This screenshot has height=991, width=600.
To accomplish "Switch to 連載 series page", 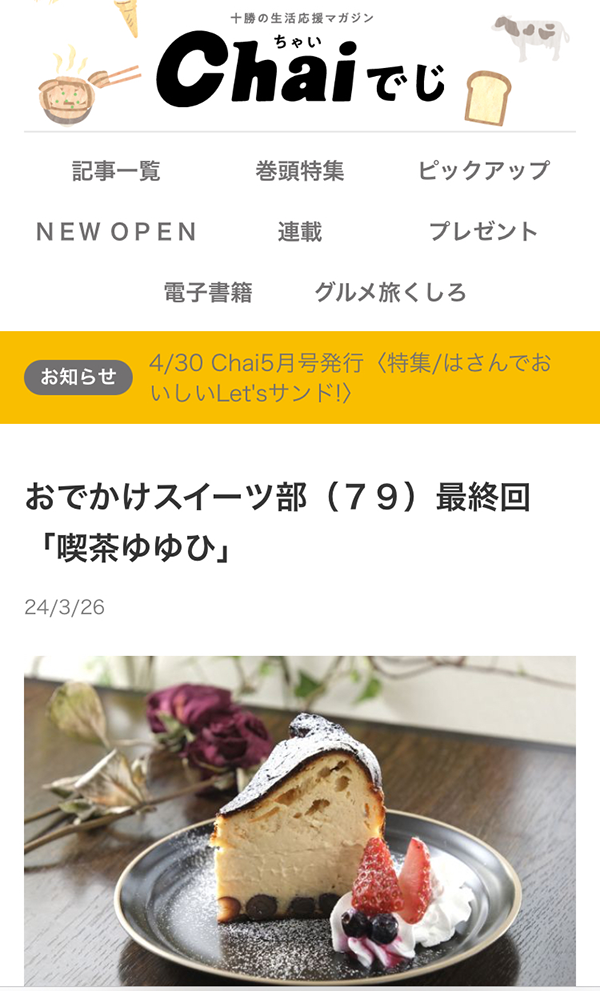I will click(300, 232).
